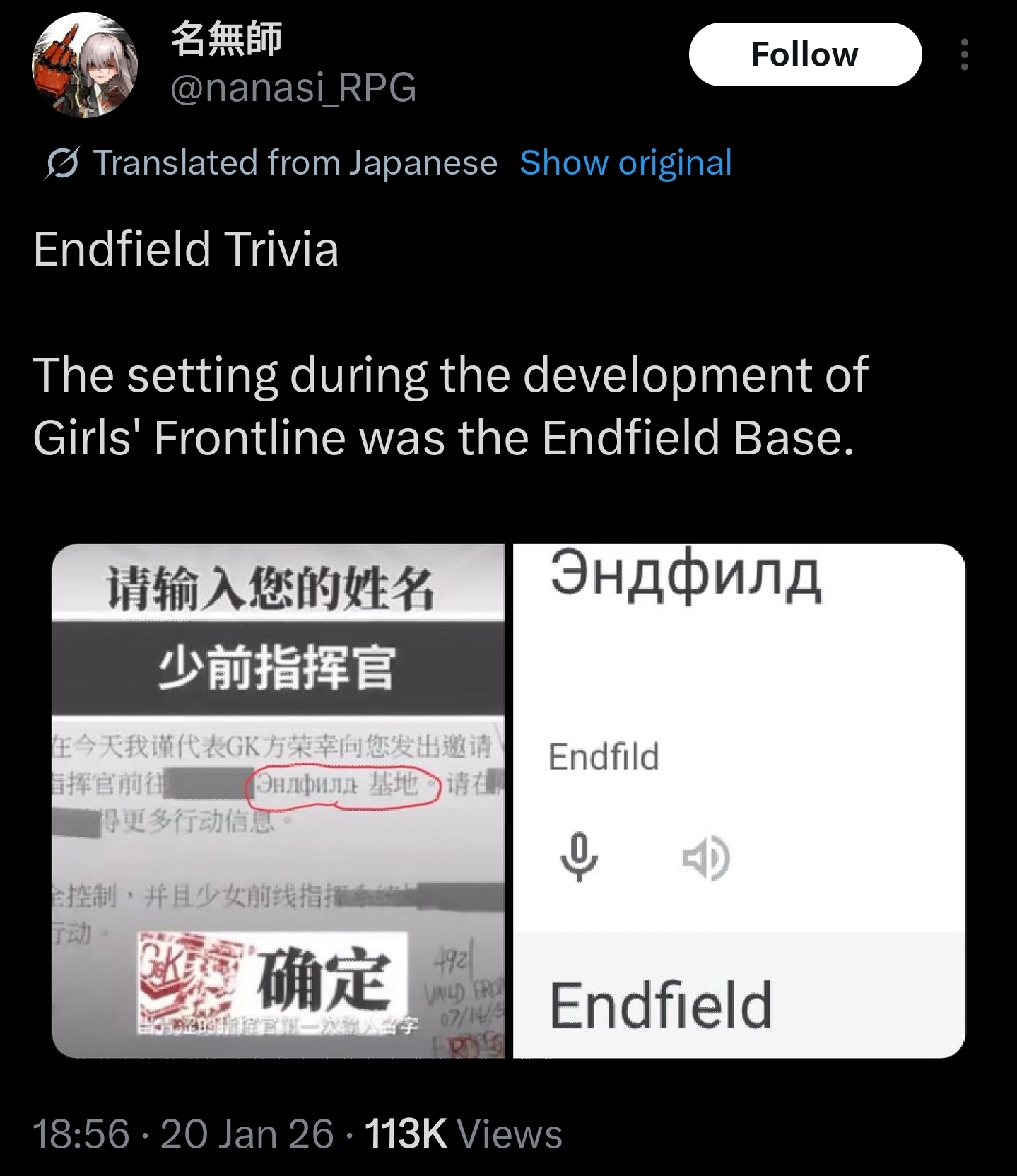
Task: Open the Эндфилд translation screenshot image
Action: [739, 801]
